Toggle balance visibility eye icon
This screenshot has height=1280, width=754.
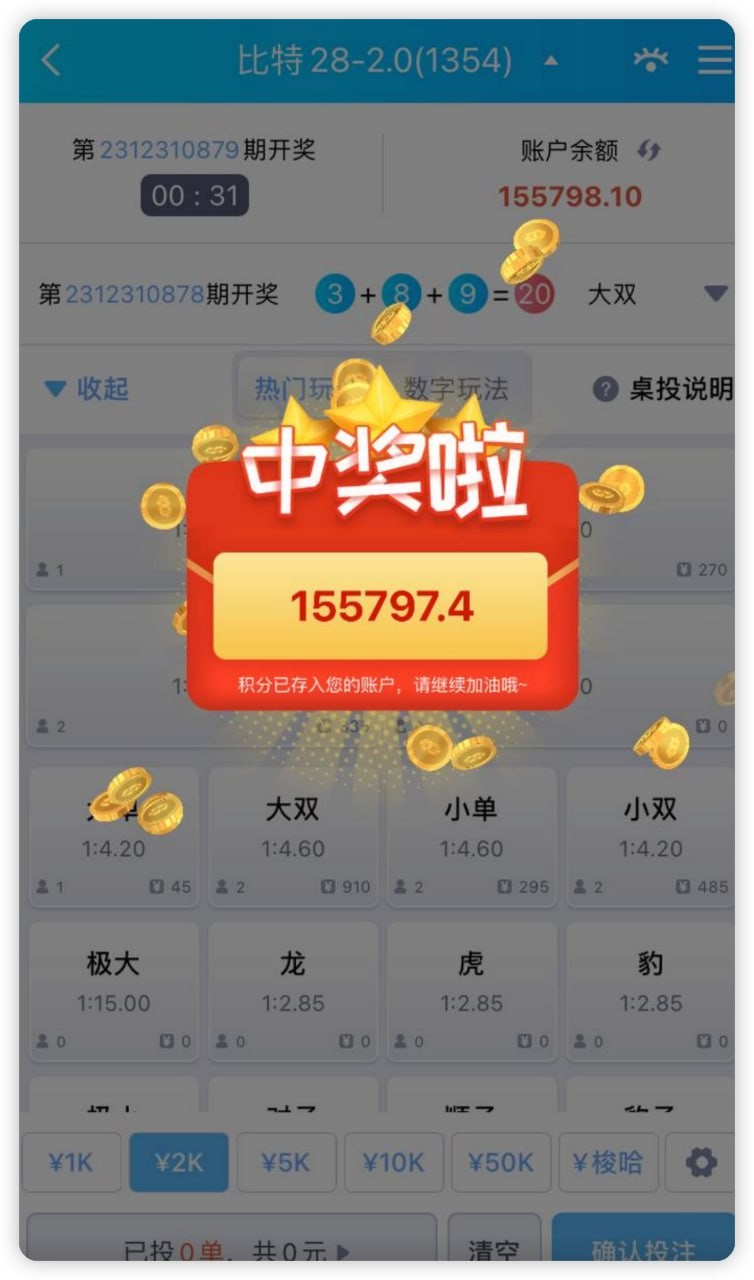pyautogui.click(x=650, y=61)
